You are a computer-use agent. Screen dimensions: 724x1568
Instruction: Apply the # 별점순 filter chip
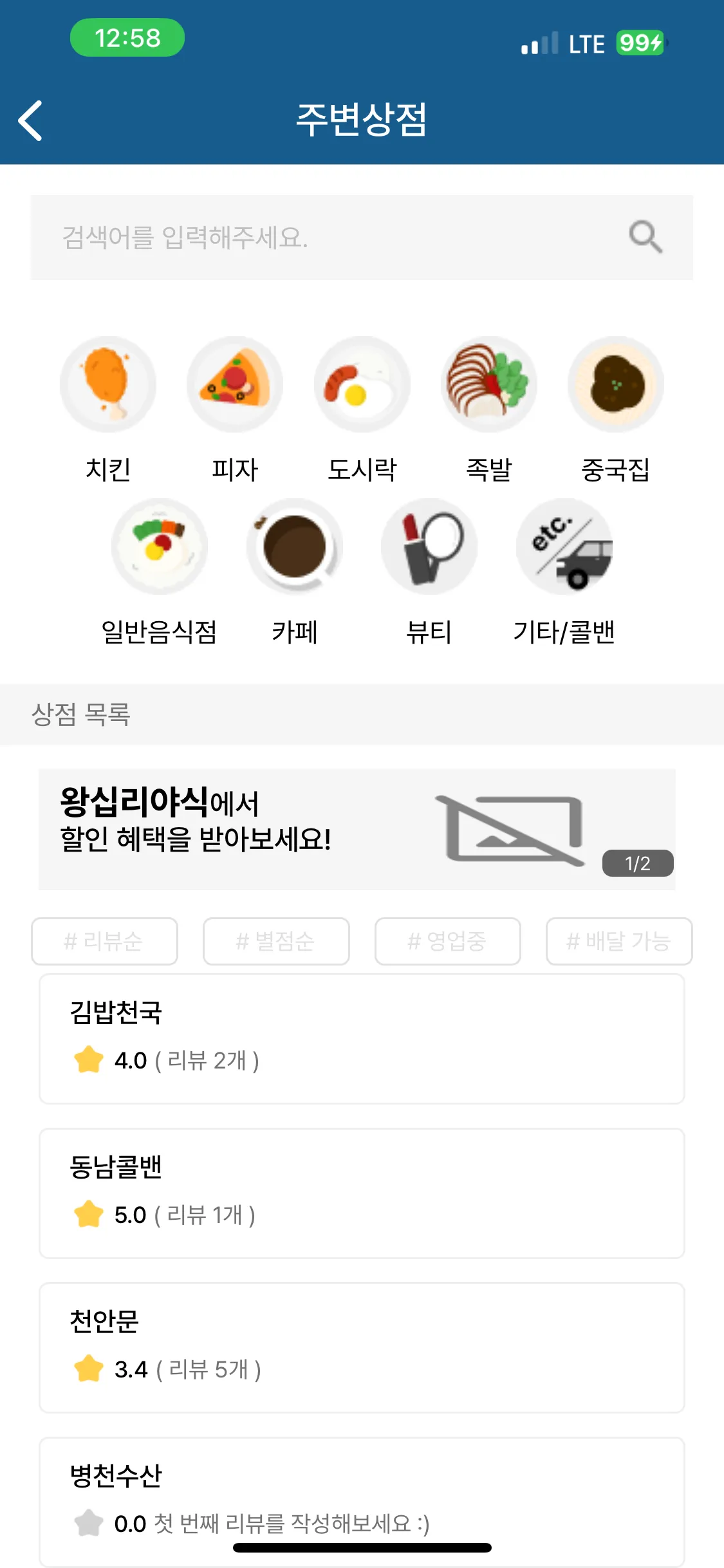[x=276, y=941]
